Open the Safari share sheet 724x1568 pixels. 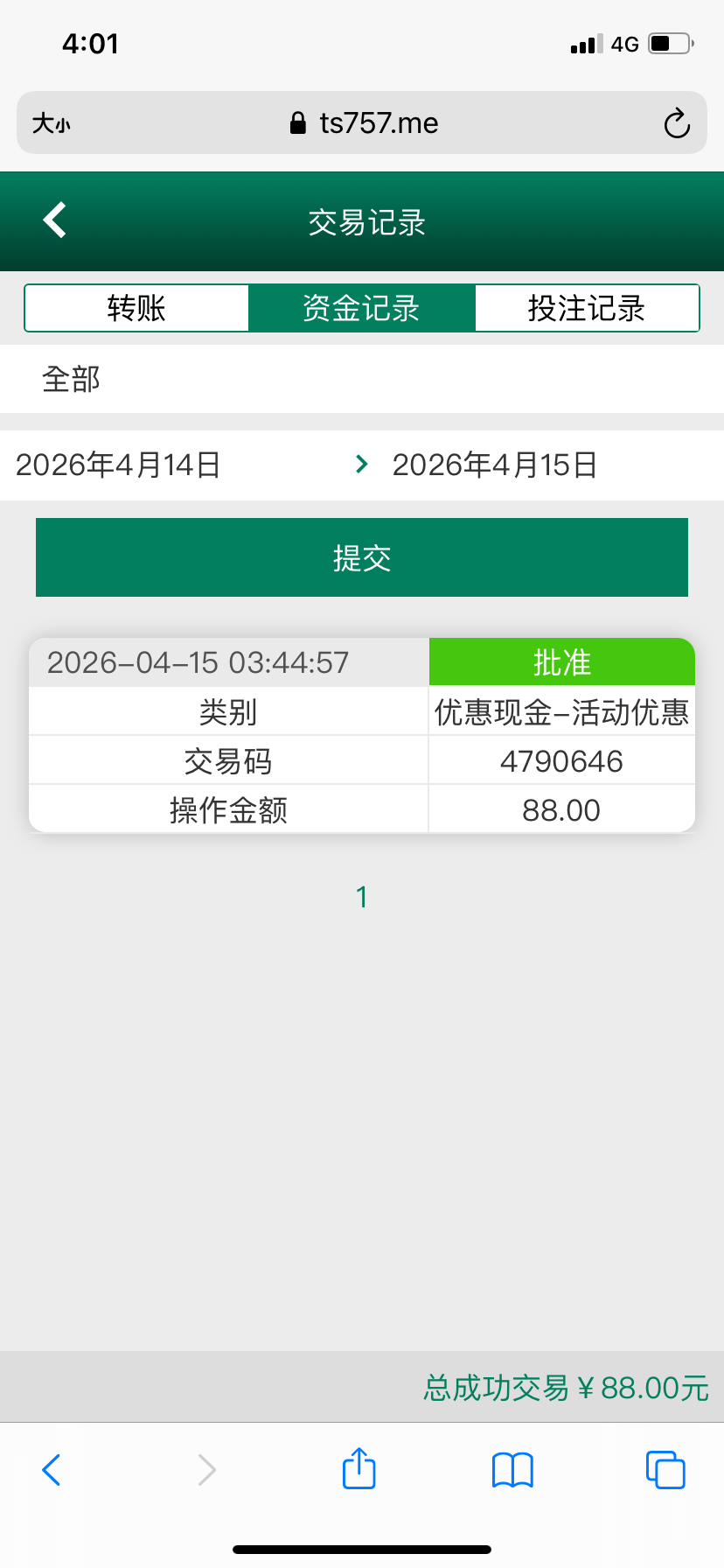pos(359,1469)
